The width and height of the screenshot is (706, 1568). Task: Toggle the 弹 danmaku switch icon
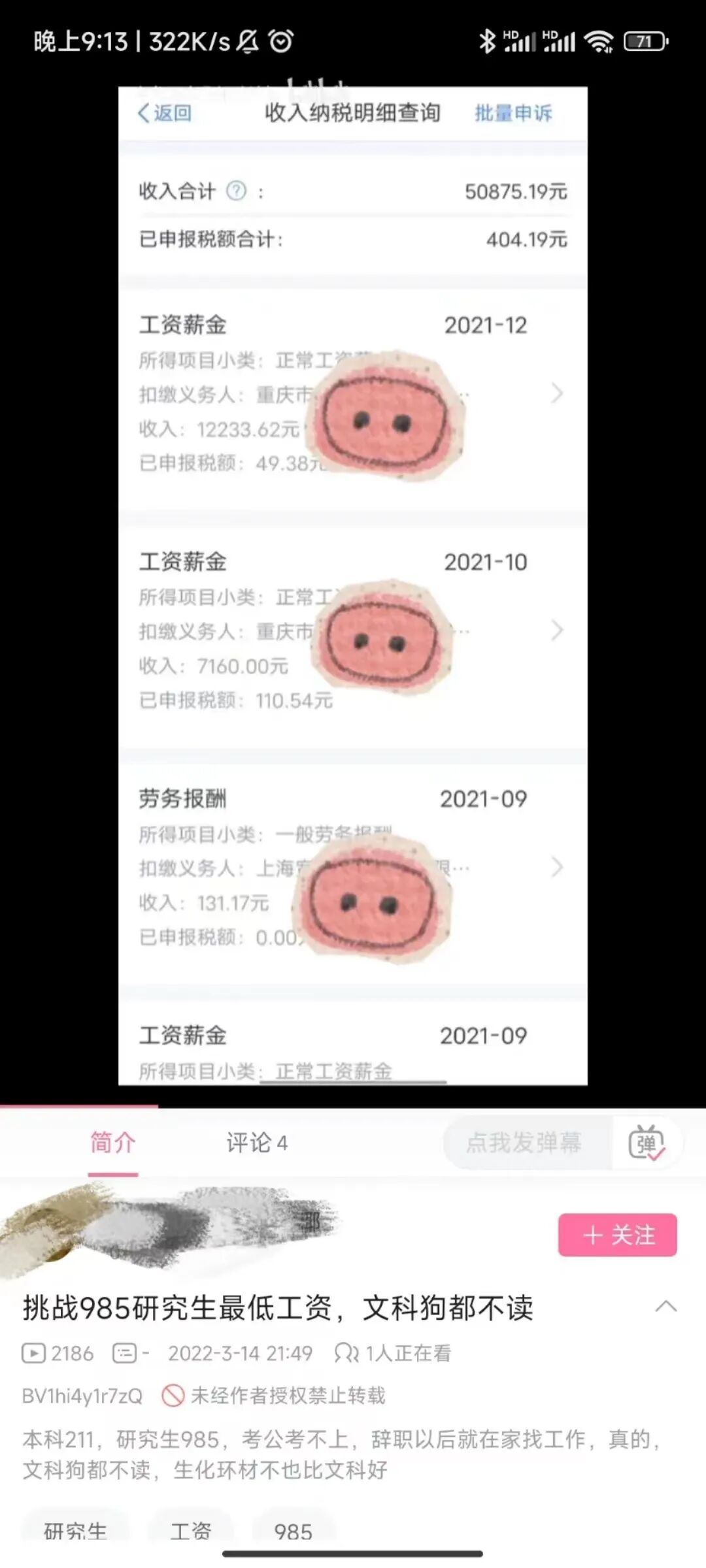647,1143
